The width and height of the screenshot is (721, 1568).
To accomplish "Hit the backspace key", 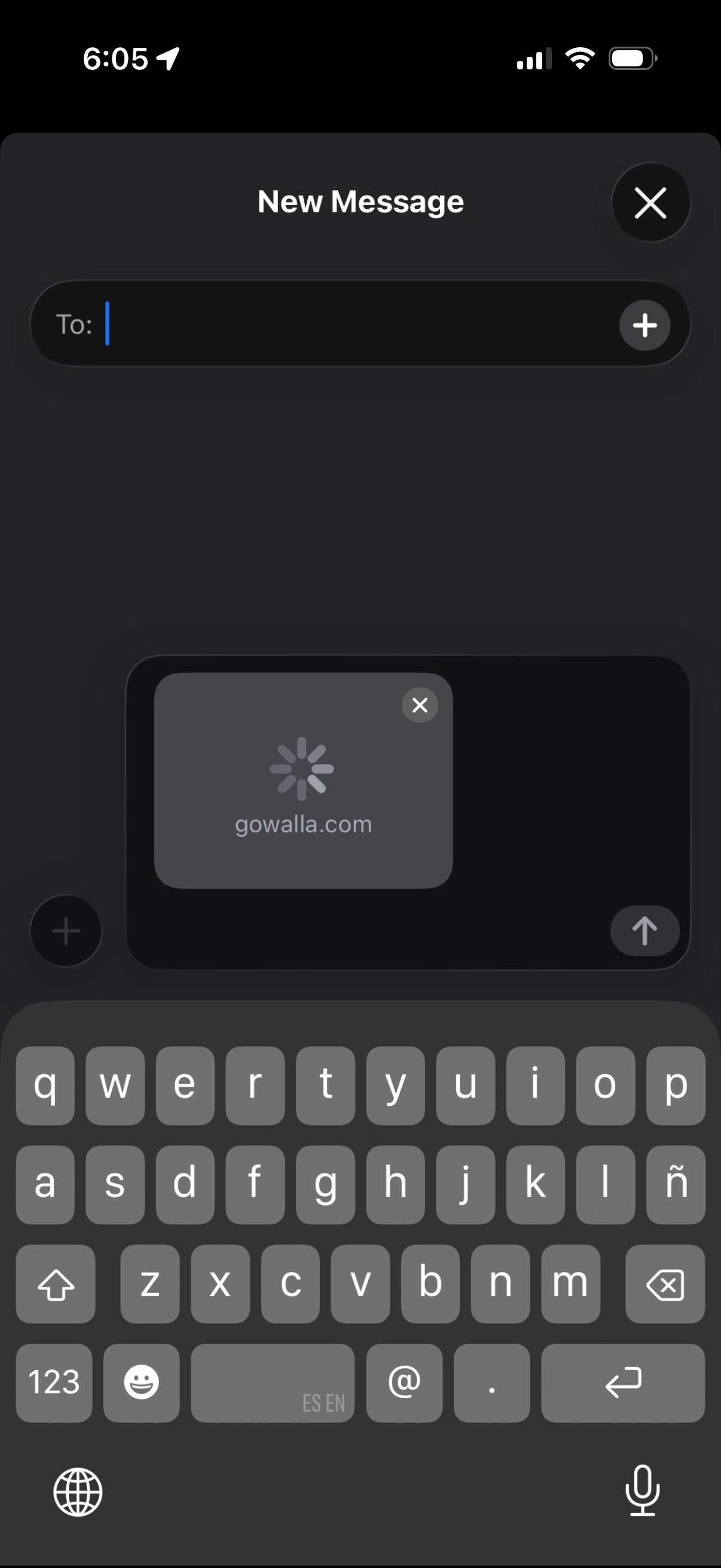I will click(x=665, y=1285).
